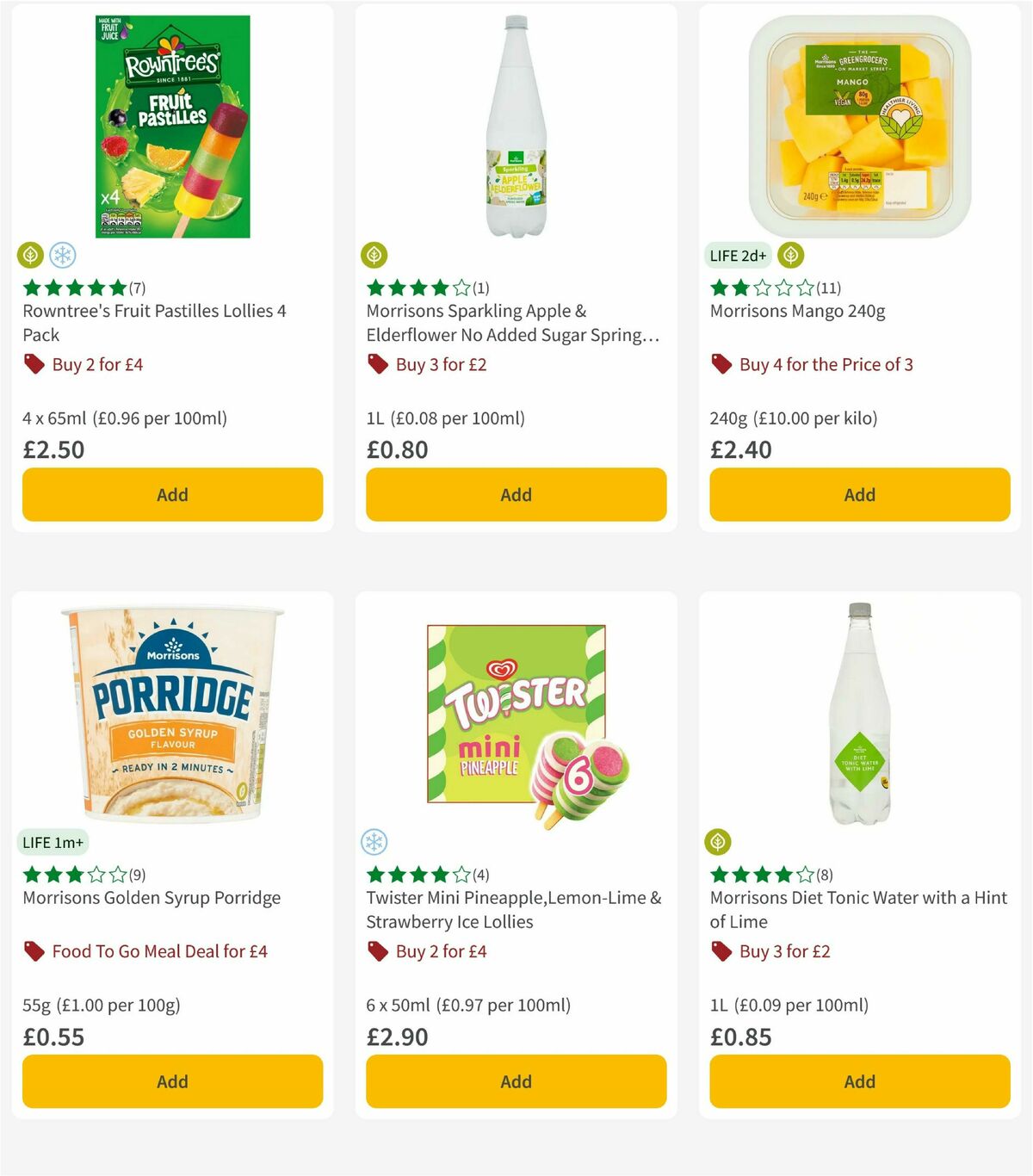Click the offer tag icon on the mango deal

[x=721, y=364]
